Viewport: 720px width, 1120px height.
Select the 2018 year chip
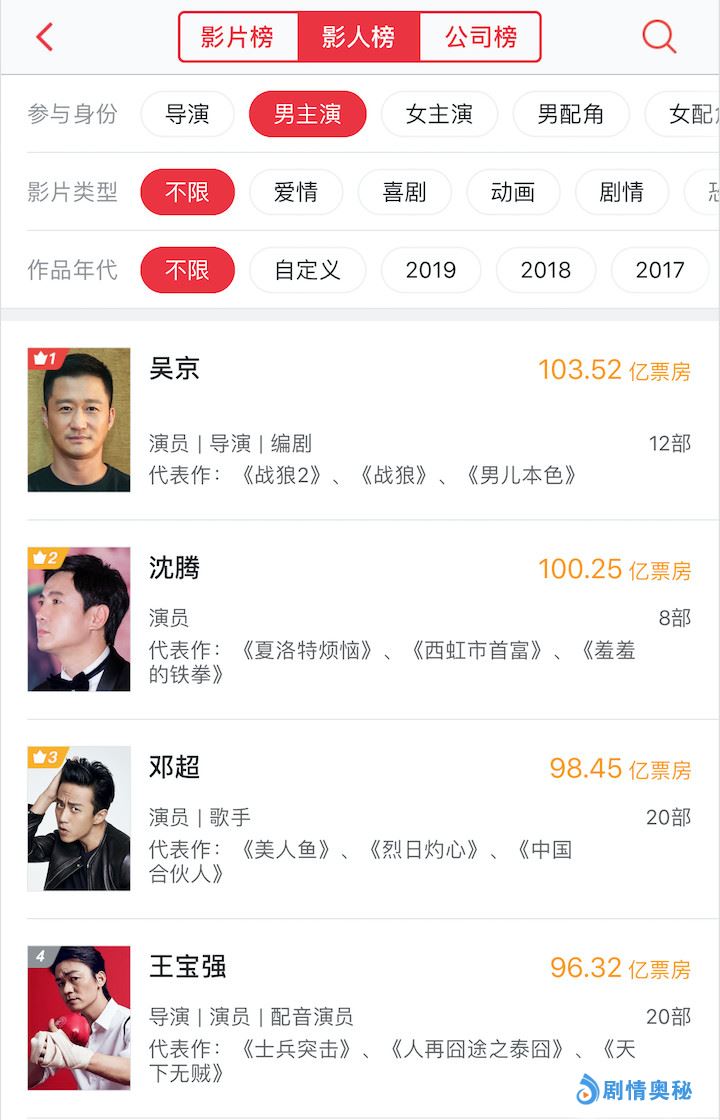pyautogui.click(x=546, y=270)
